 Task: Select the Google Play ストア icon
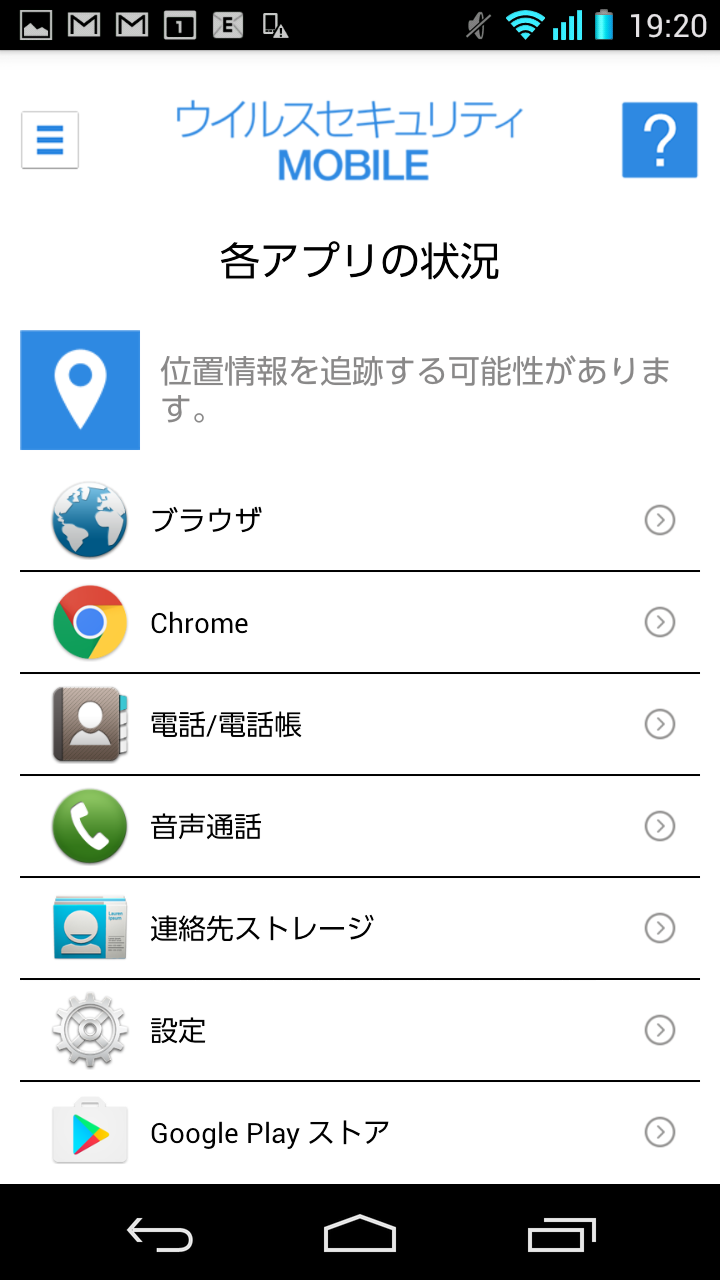click(x=89, y=1132)
